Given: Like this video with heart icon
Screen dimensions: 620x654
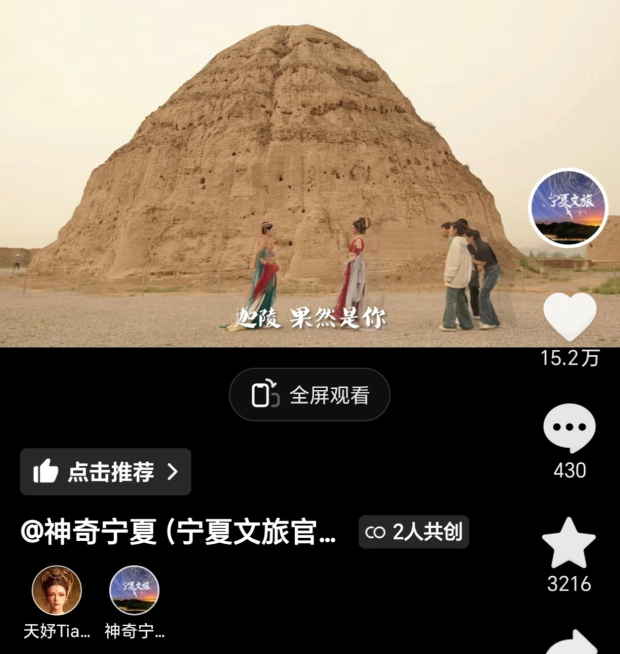Looking at the screenshot, I should pos(569,316).
